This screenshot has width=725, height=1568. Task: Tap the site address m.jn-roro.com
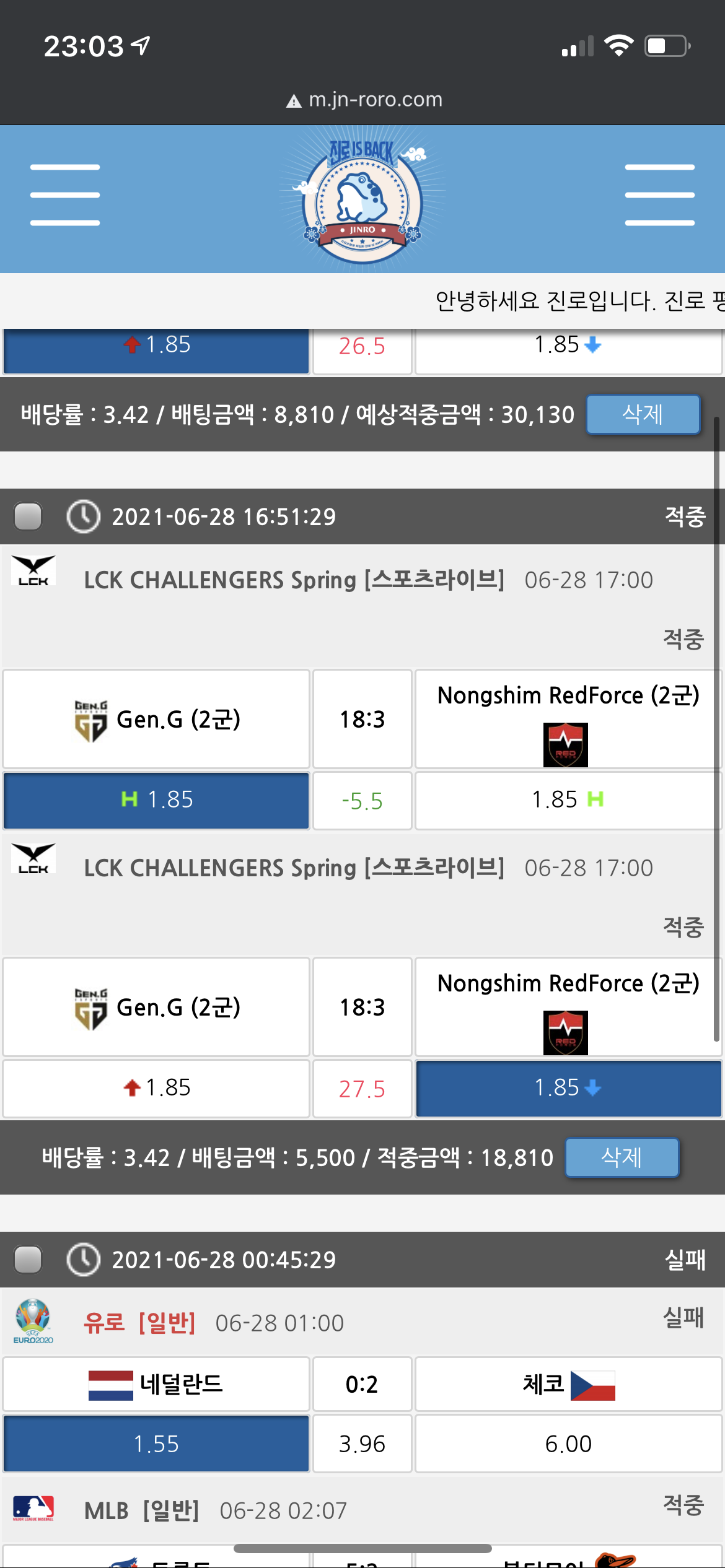[375, 100]
